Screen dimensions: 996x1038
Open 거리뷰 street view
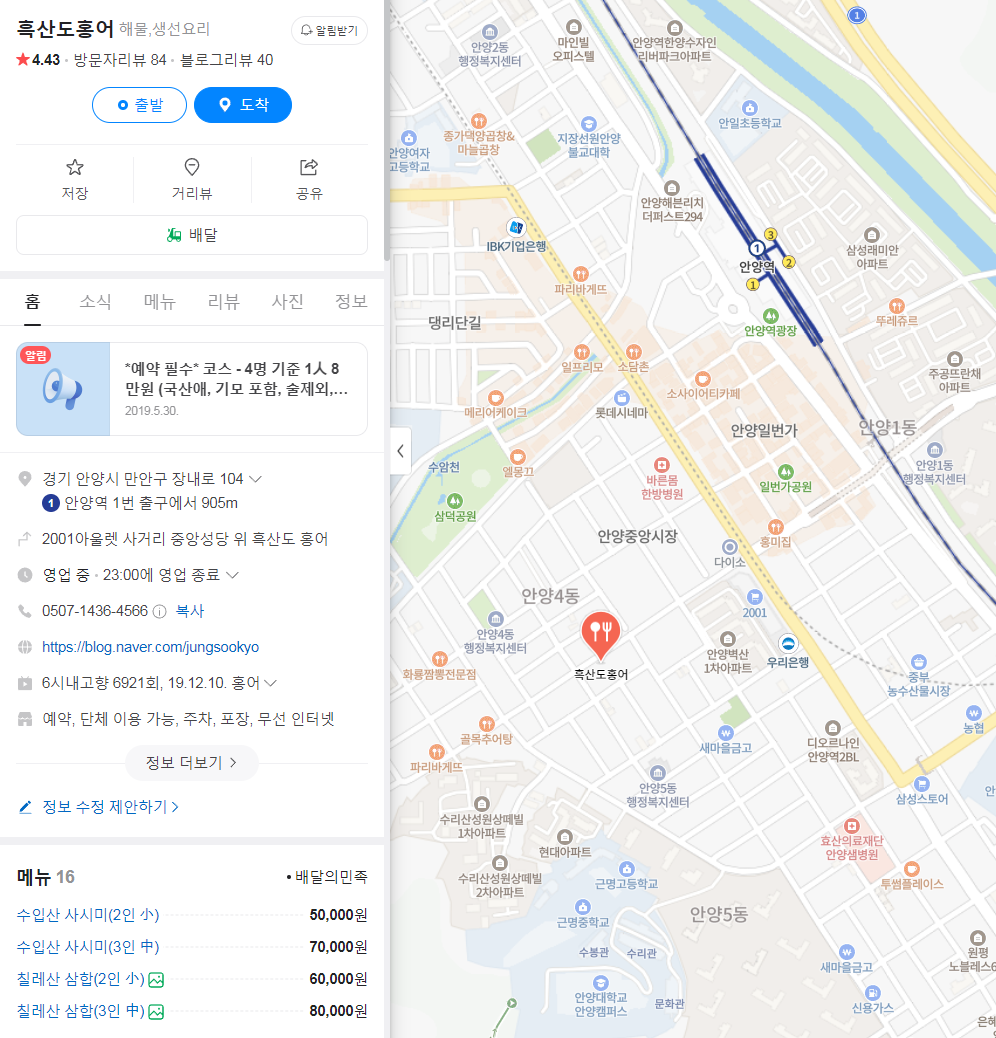192,180
